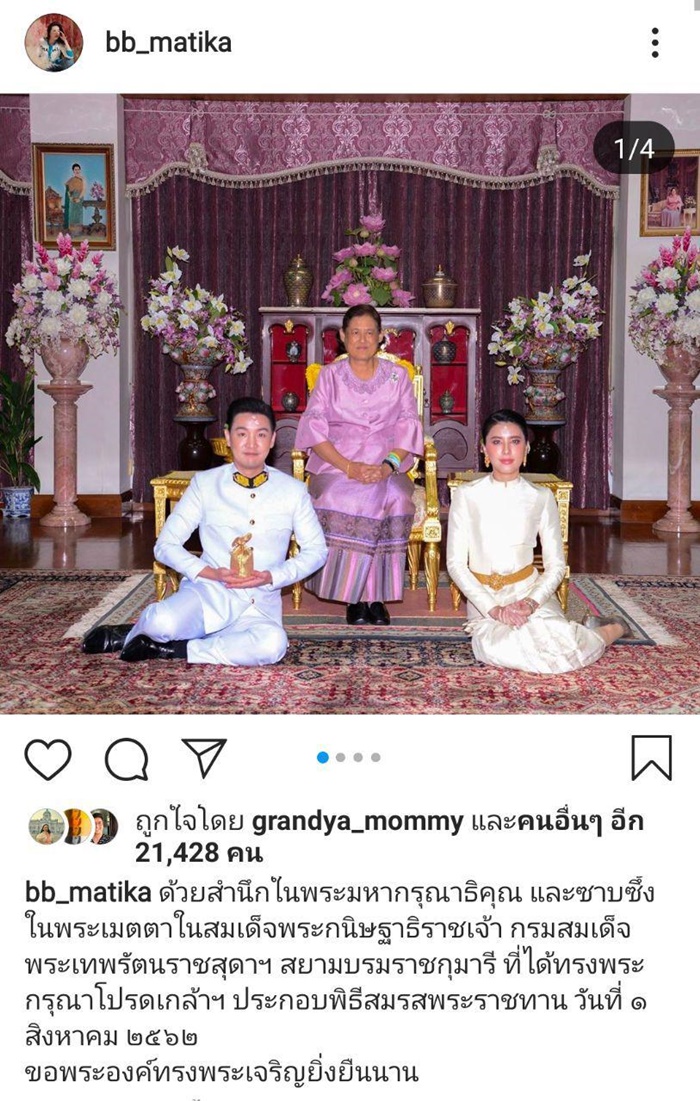Screen dimensions: 700x1101
Task: View the list of other likers
Action: point(580,823)
